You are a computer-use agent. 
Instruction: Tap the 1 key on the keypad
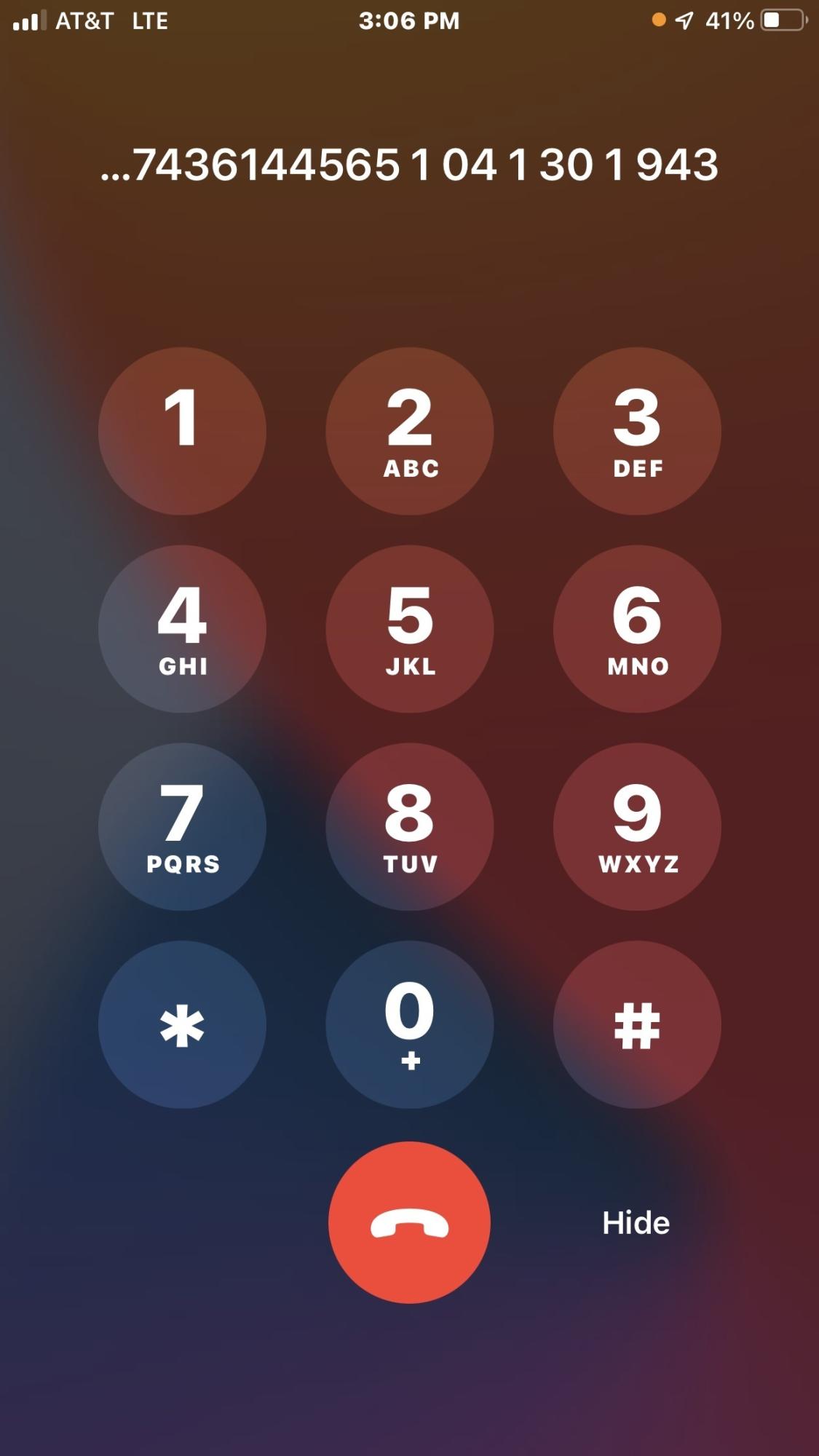pos(182,431)
